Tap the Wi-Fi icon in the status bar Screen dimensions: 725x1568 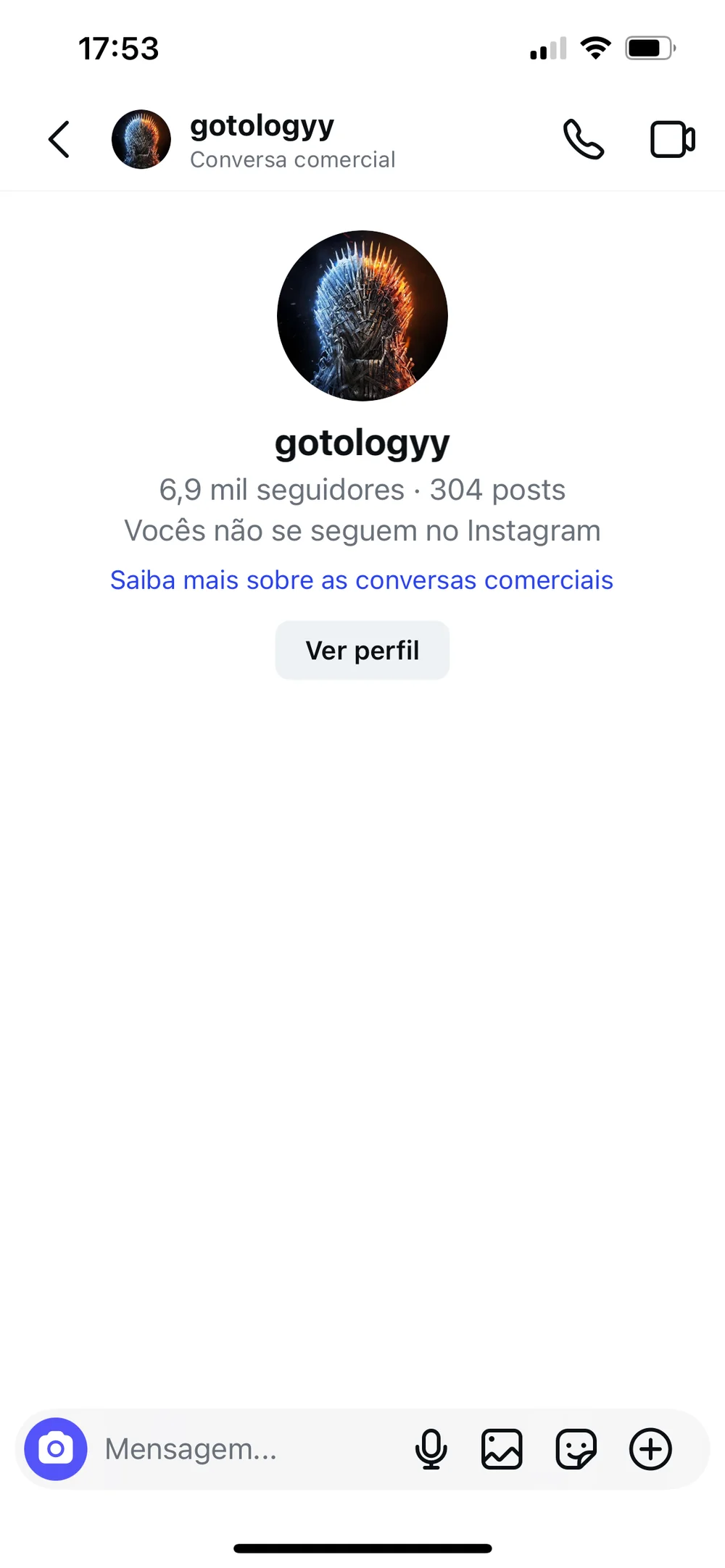594,48
